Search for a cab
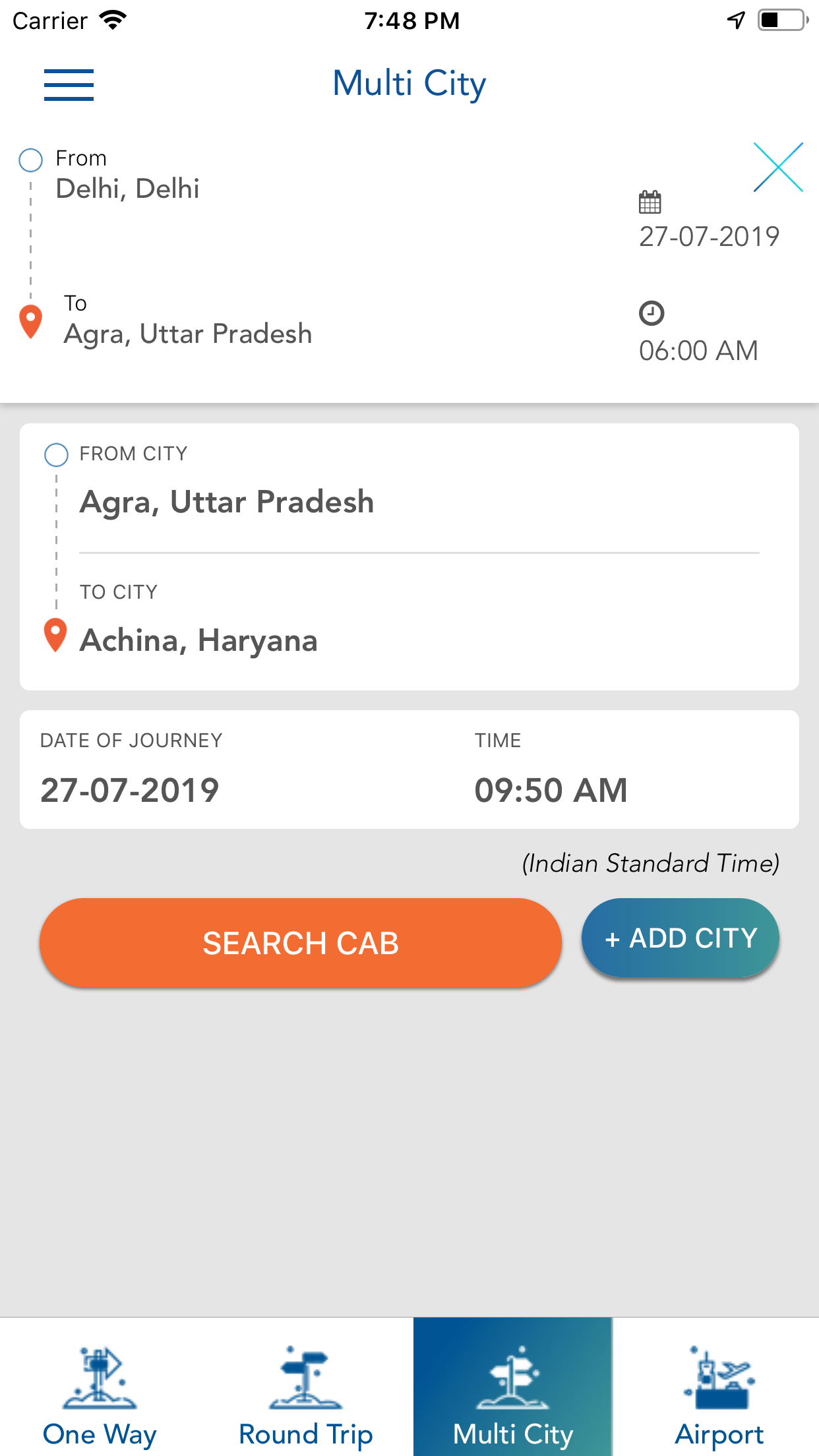The width and height of the screenshot is (819, 1456). (x=300, y=943)
